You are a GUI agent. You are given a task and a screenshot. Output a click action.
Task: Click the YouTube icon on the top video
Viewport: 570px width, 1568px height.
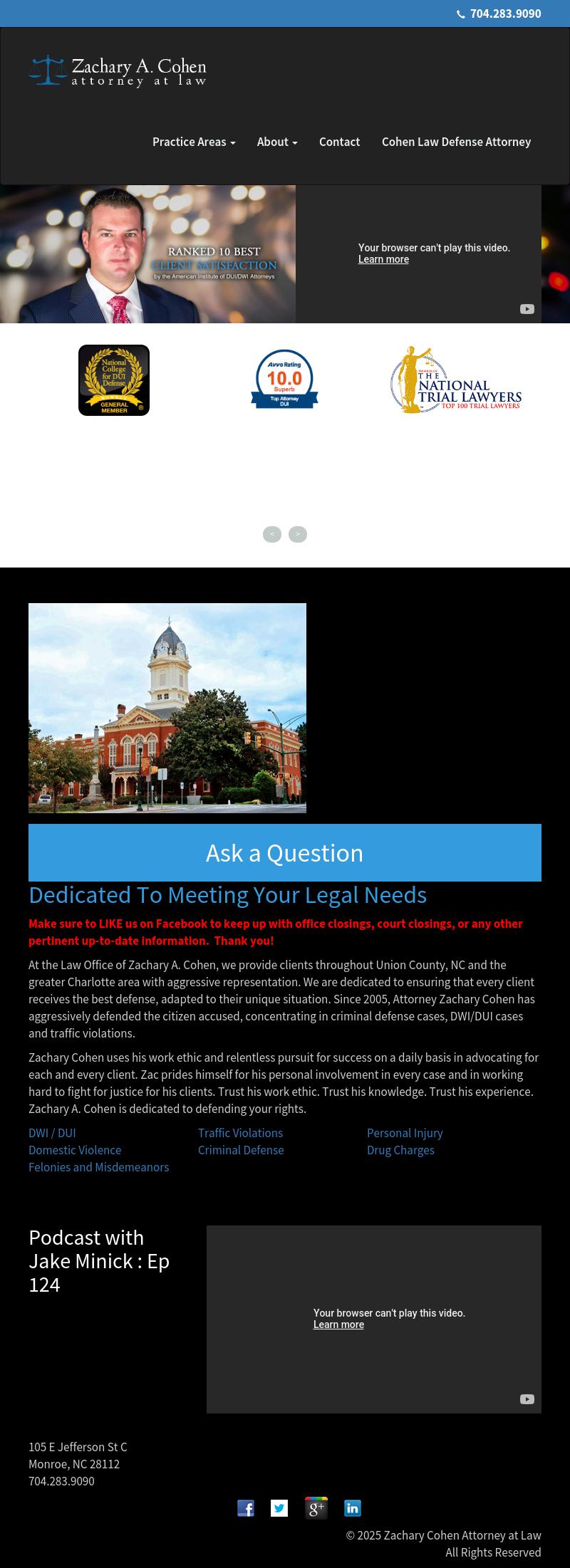coord(527,309)
